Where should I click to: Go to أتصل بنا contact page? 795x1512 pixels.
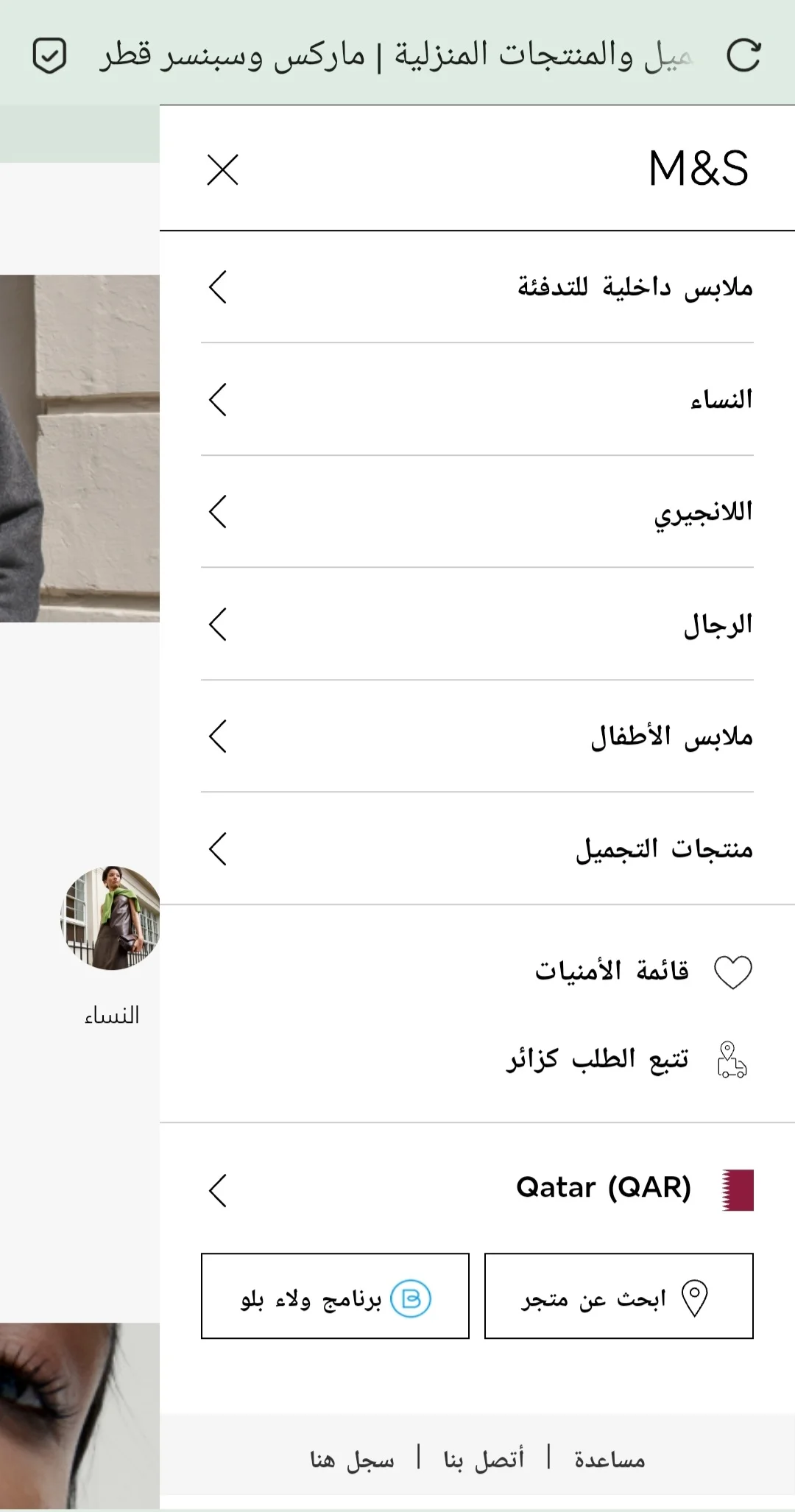[x=484, y=1459]
